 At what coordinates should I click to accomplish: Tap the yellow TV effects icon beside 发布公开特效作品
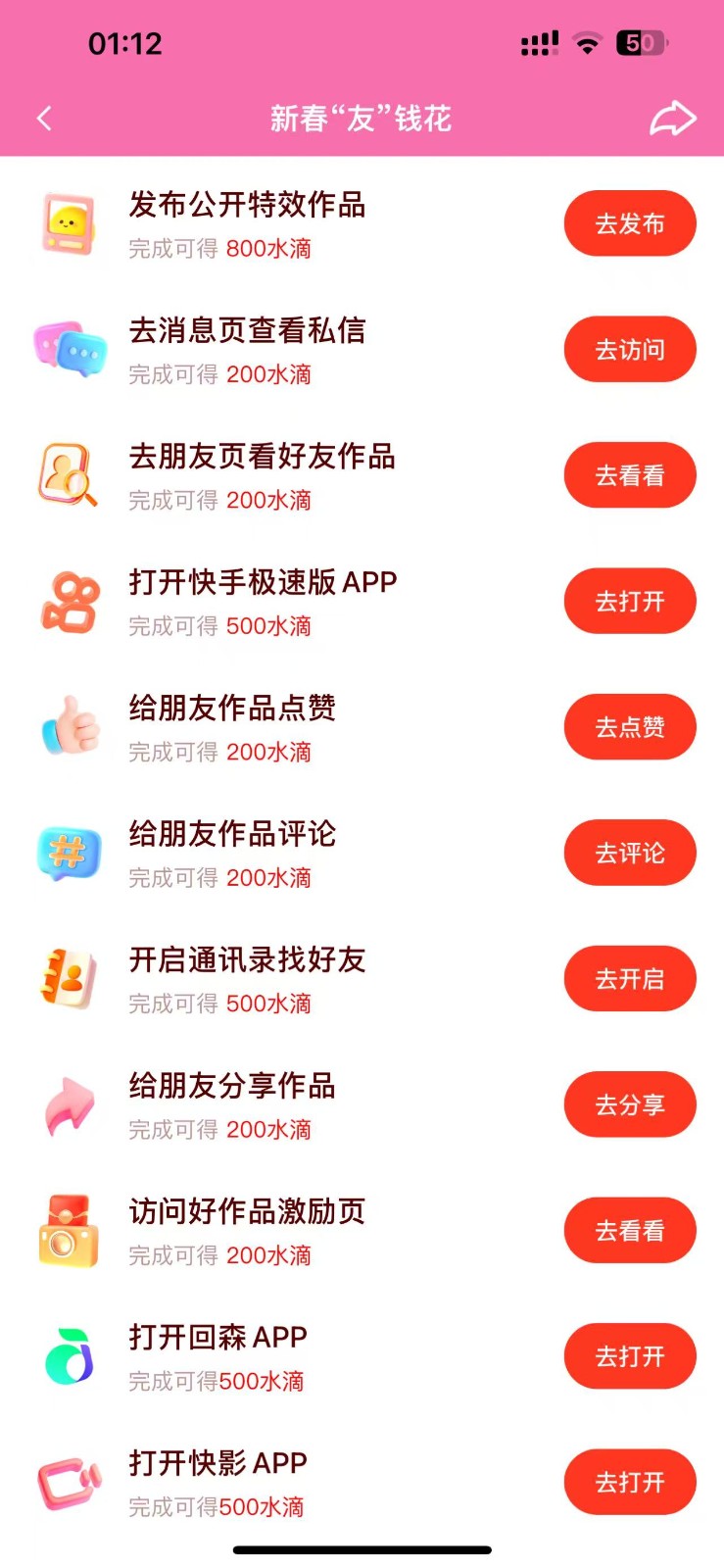[70, 223]
